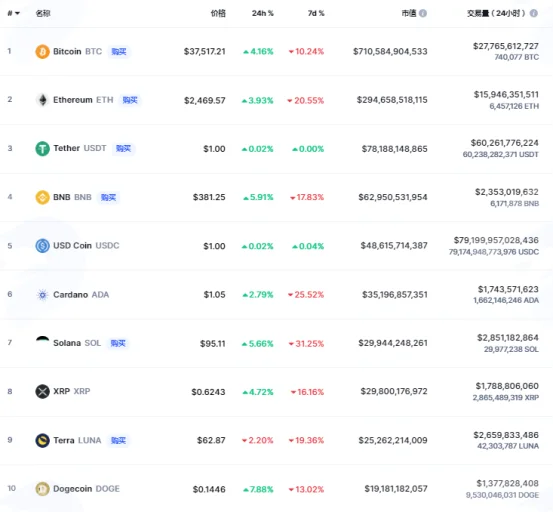Tap the 购买 button beside Tether USDT

[123, 148]
